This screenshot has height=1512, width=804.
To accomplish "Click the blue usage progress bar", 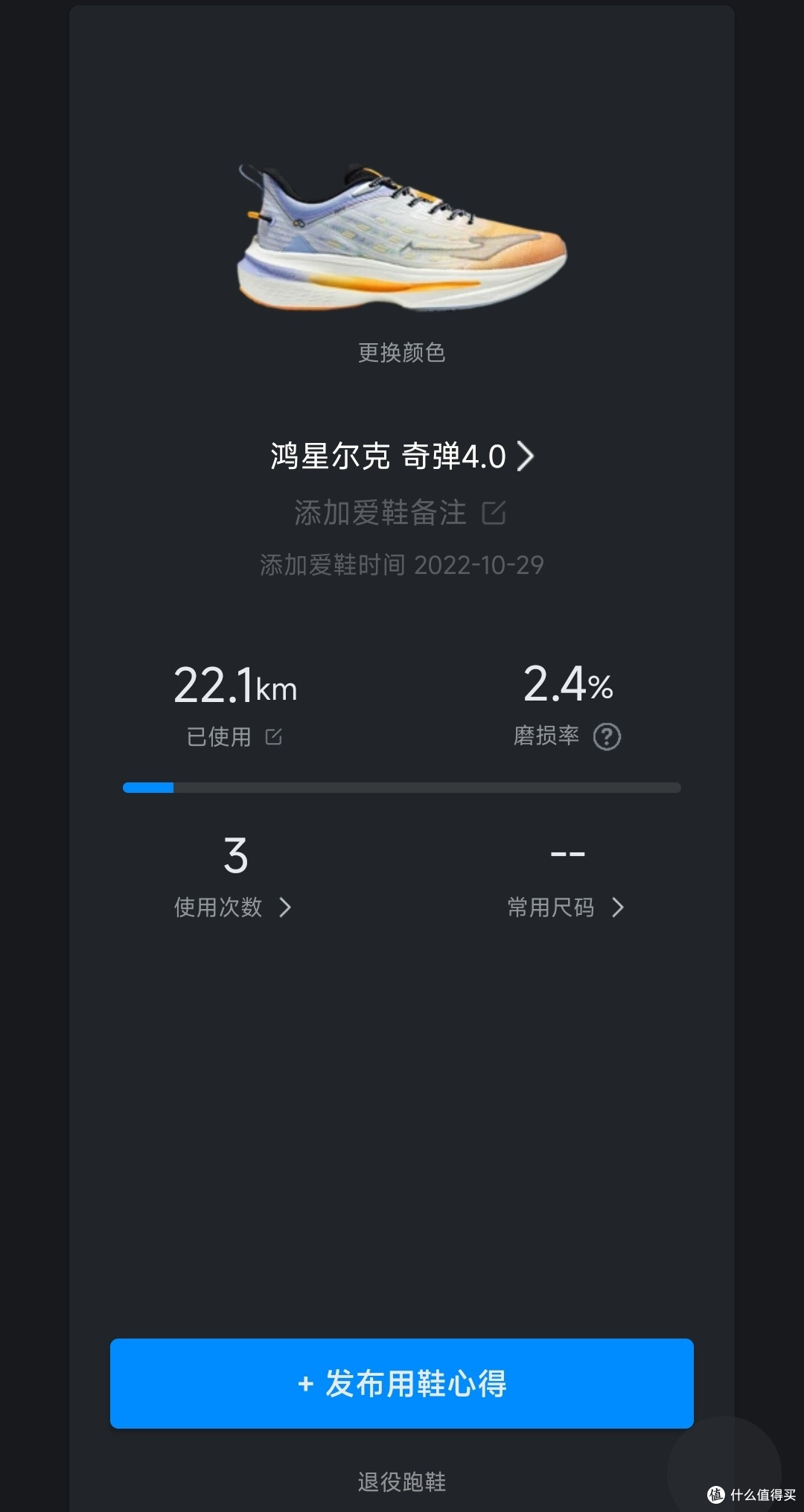I will pyautogui.click(x=149, y=786).
